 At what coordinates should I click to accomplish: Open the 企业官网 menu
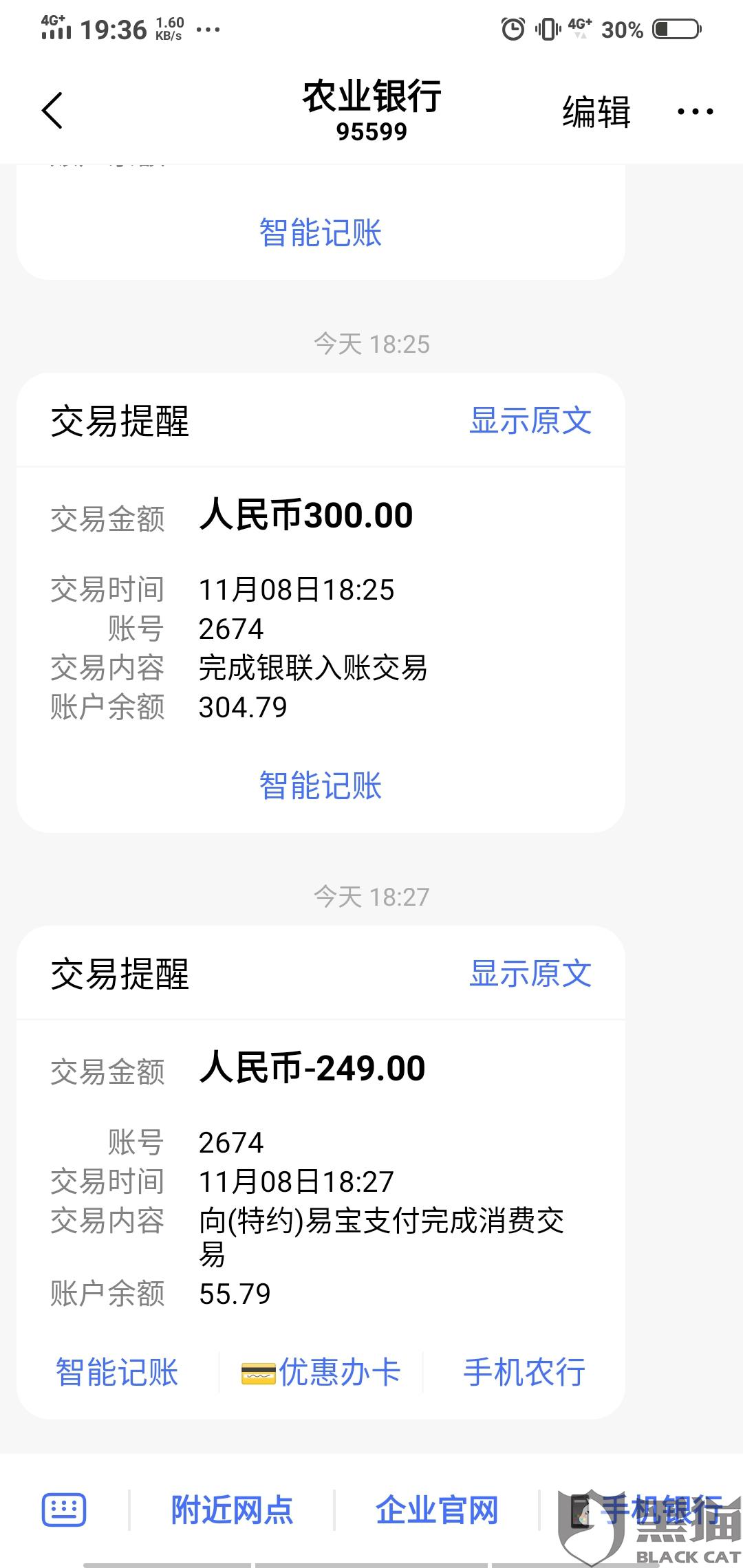[437, 1510]
